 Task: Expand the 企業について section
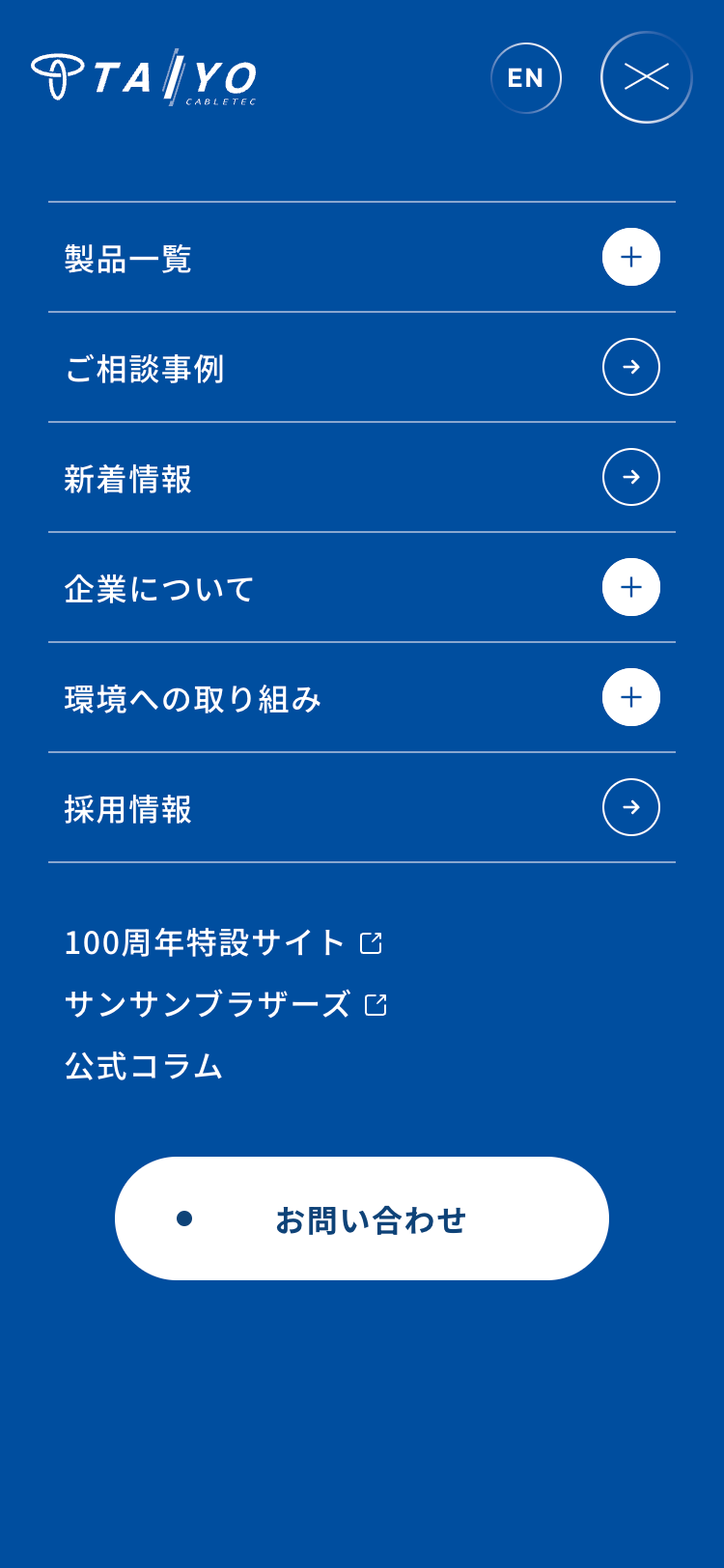point(630,587)
